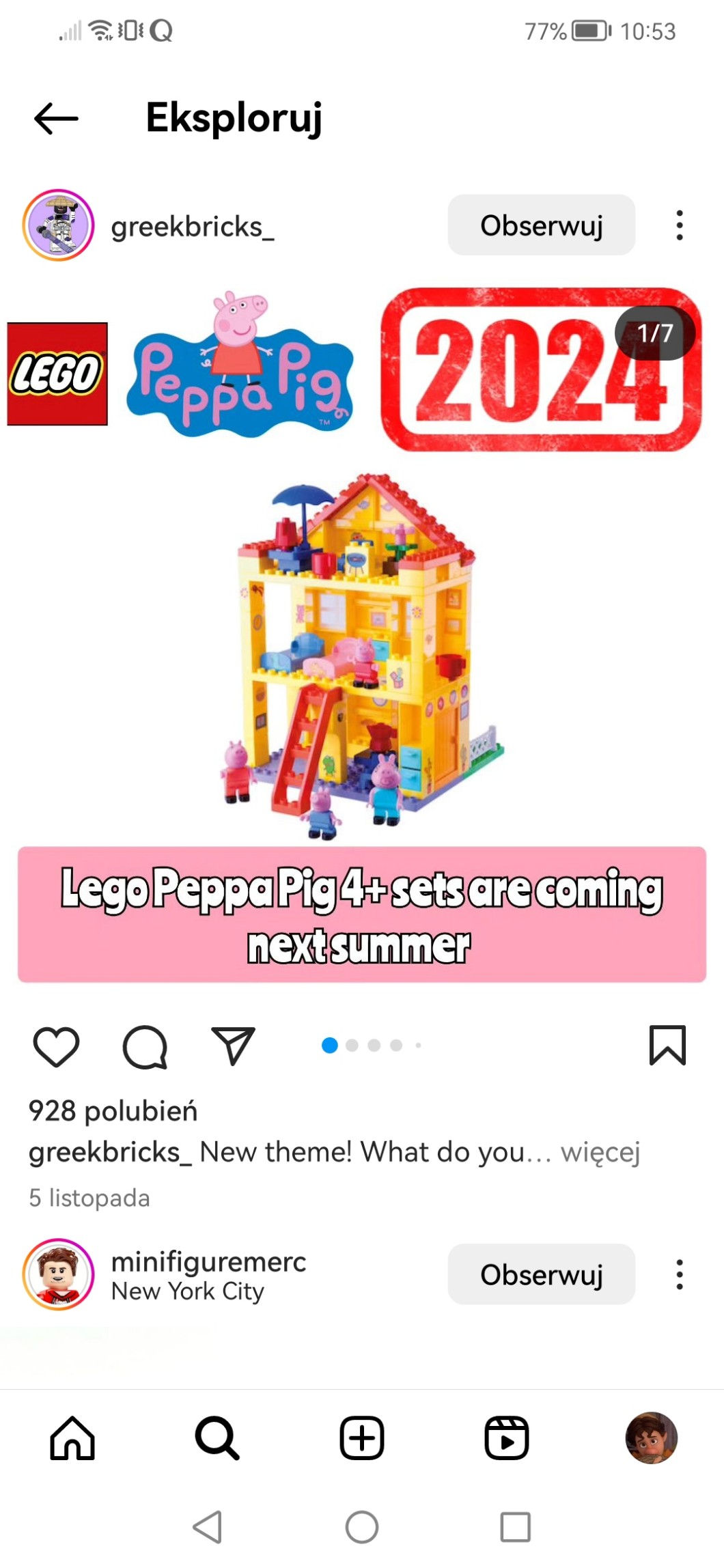Open my profile tab
This screenshot has height=1568, width=724.
(x=651, y=1438)
